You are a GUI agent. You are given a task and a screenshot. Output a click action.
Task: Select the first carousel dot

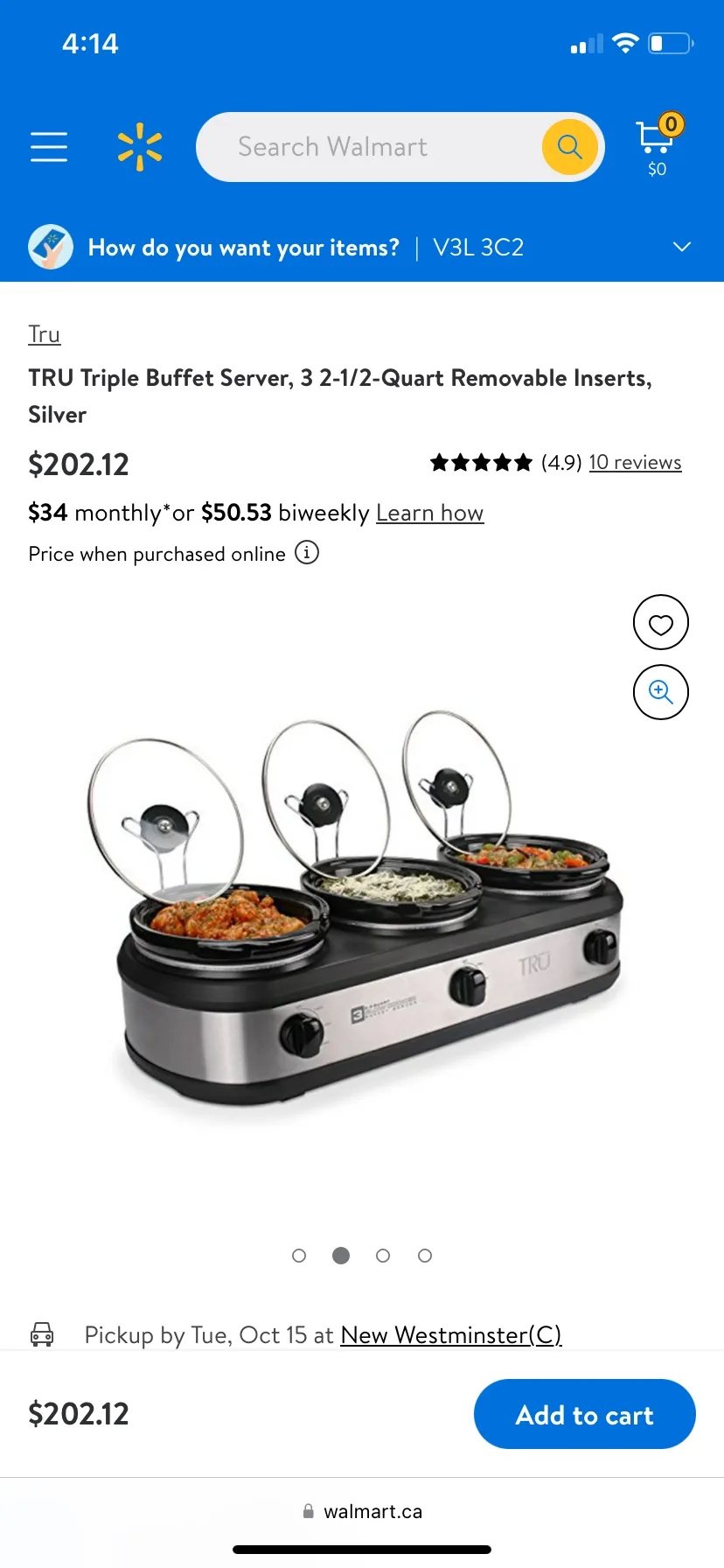[x=298, y=1255]
